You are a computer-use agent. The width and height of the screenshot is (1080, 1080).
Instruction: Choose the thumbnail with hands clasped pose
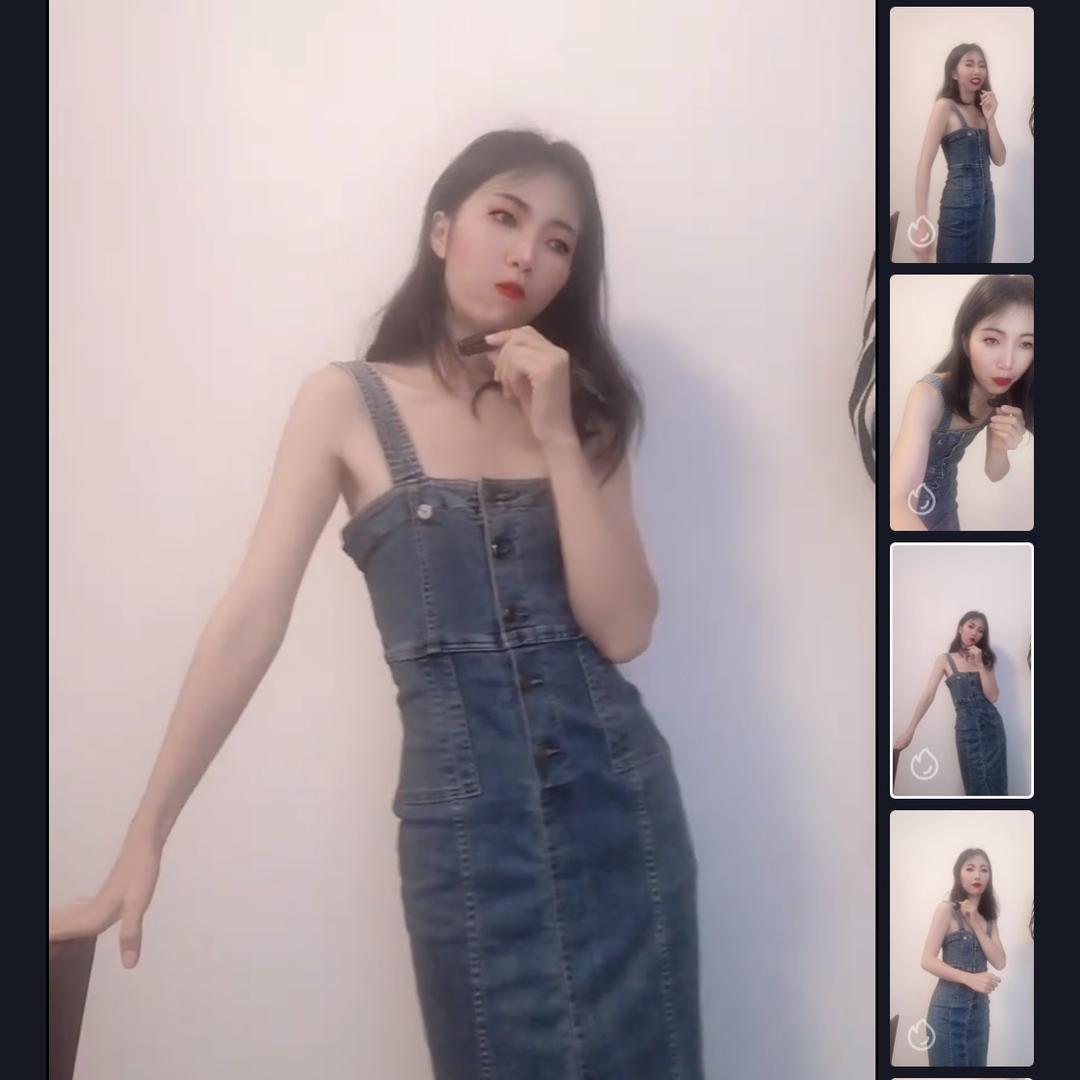click(961, 938)
